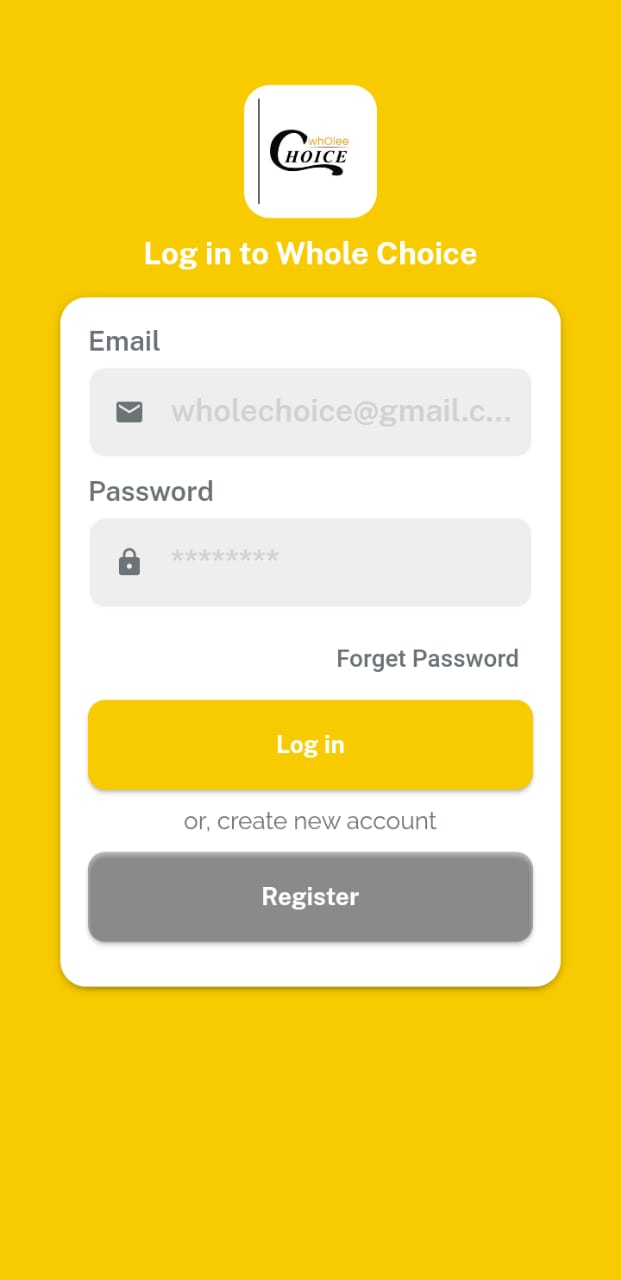
Task: Open the Forget Password link
Action: (x=427, y=659)
